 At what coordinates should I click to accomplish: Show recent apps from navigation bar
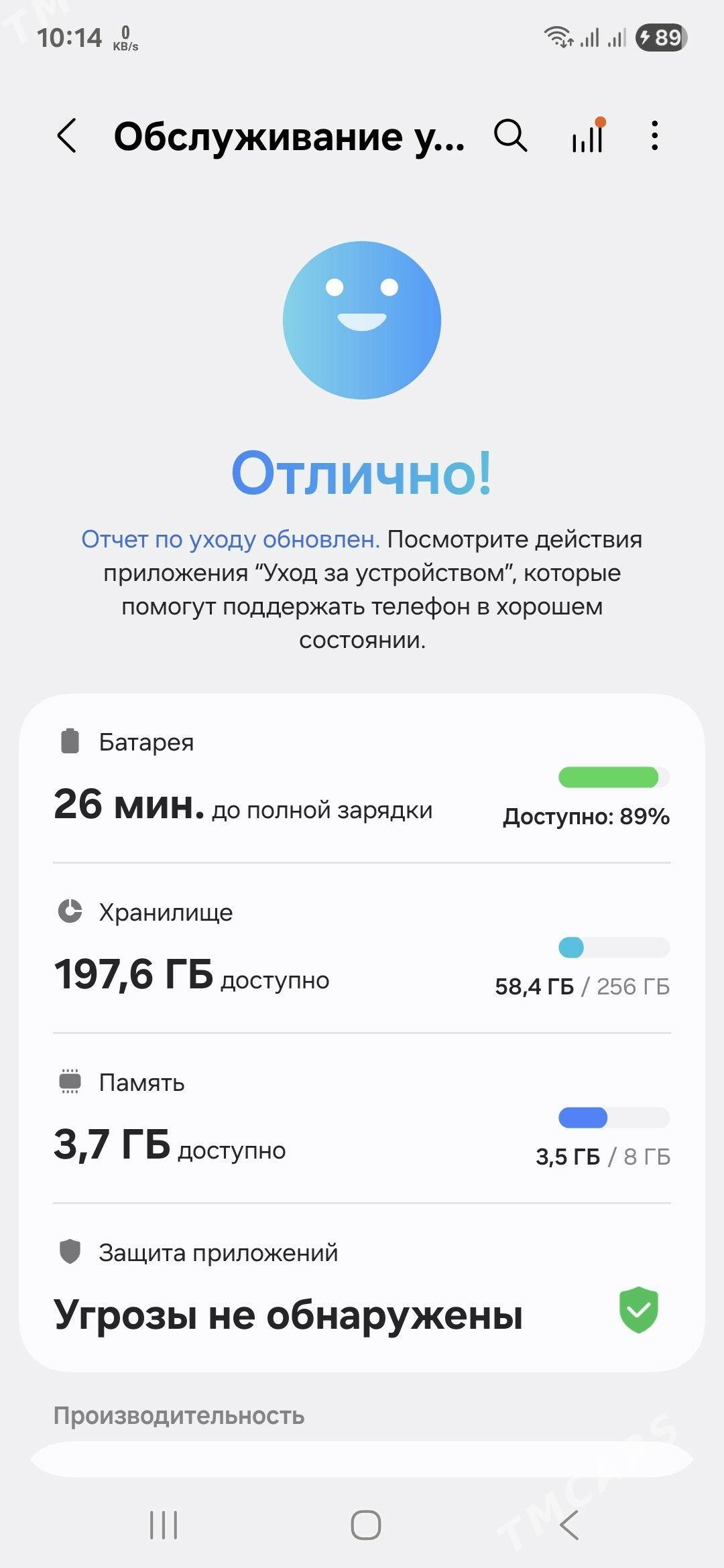tap(164, 1525)
